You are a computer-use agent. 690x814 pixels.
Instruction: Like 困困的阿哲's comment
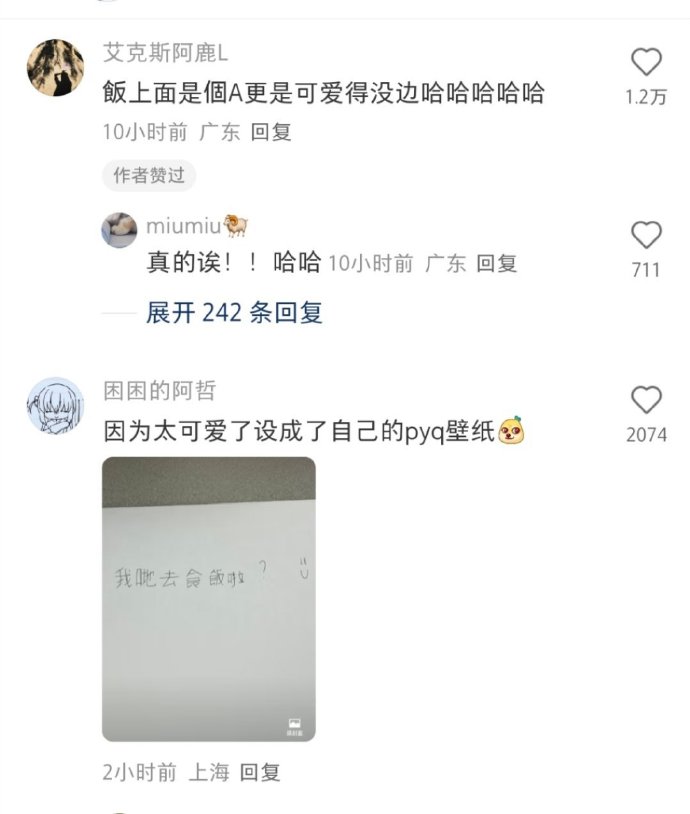(x=646, y=400)
